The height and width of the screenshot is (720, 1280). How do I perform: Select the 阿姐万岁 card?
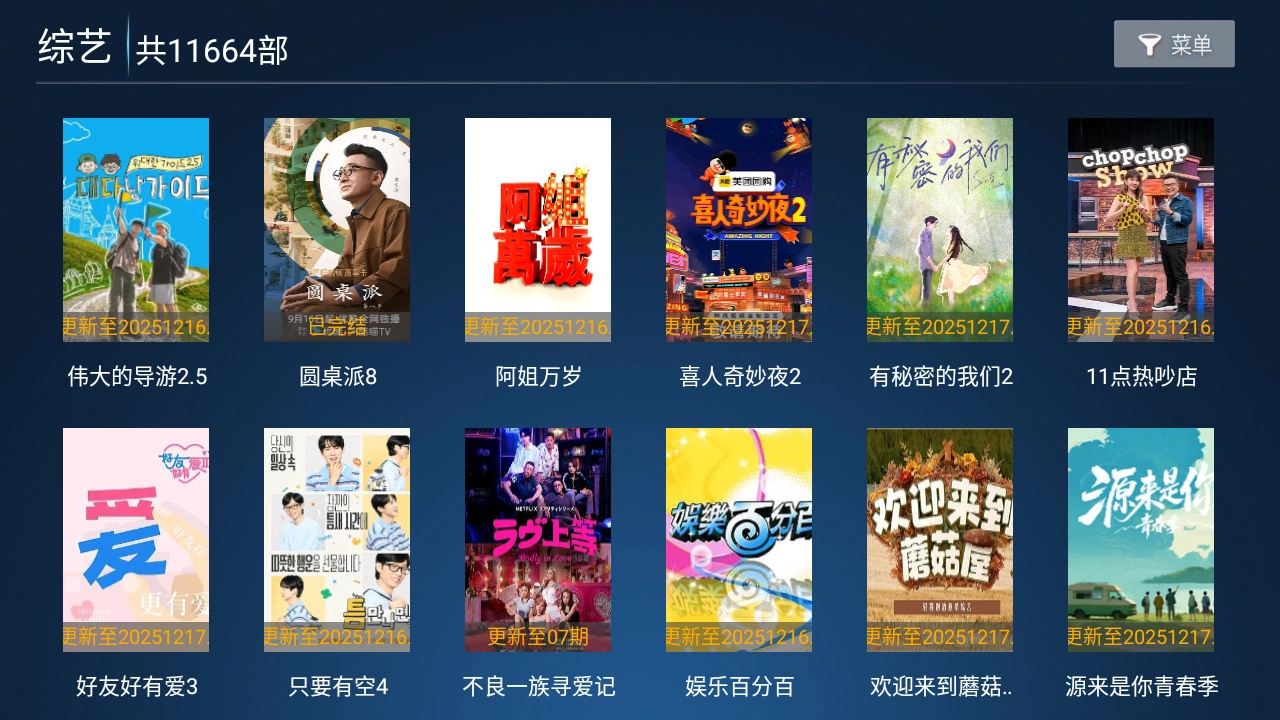coord(538,230)
